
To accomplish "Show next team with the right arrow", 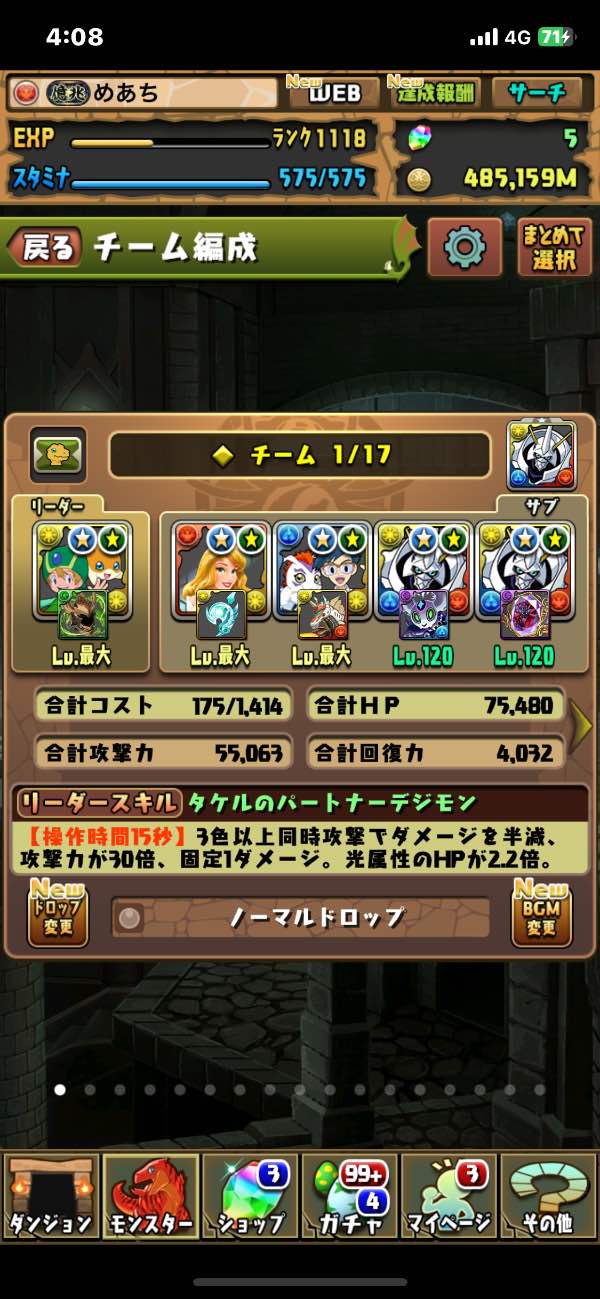I will coord(581,726).
